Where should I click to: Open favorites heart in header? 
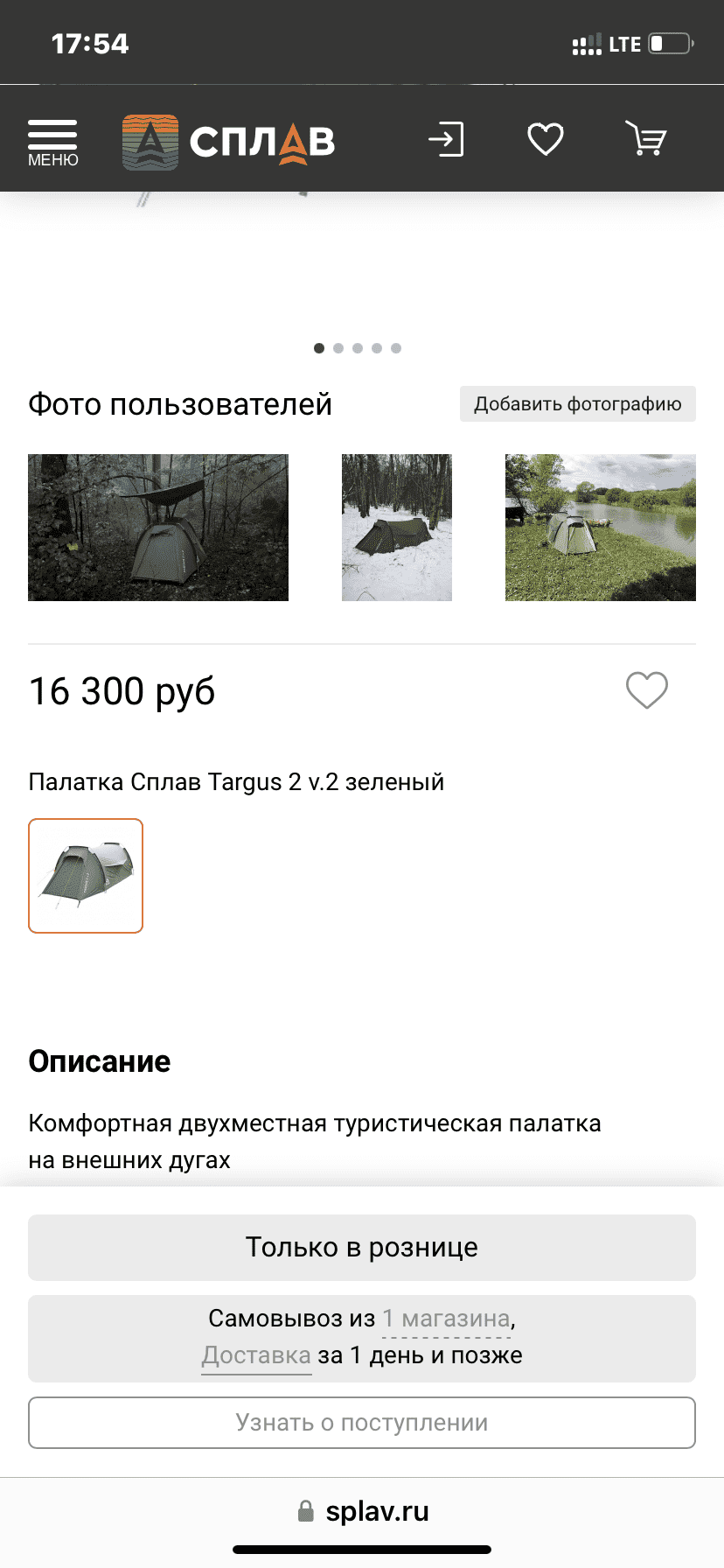[x=546, y=140]
